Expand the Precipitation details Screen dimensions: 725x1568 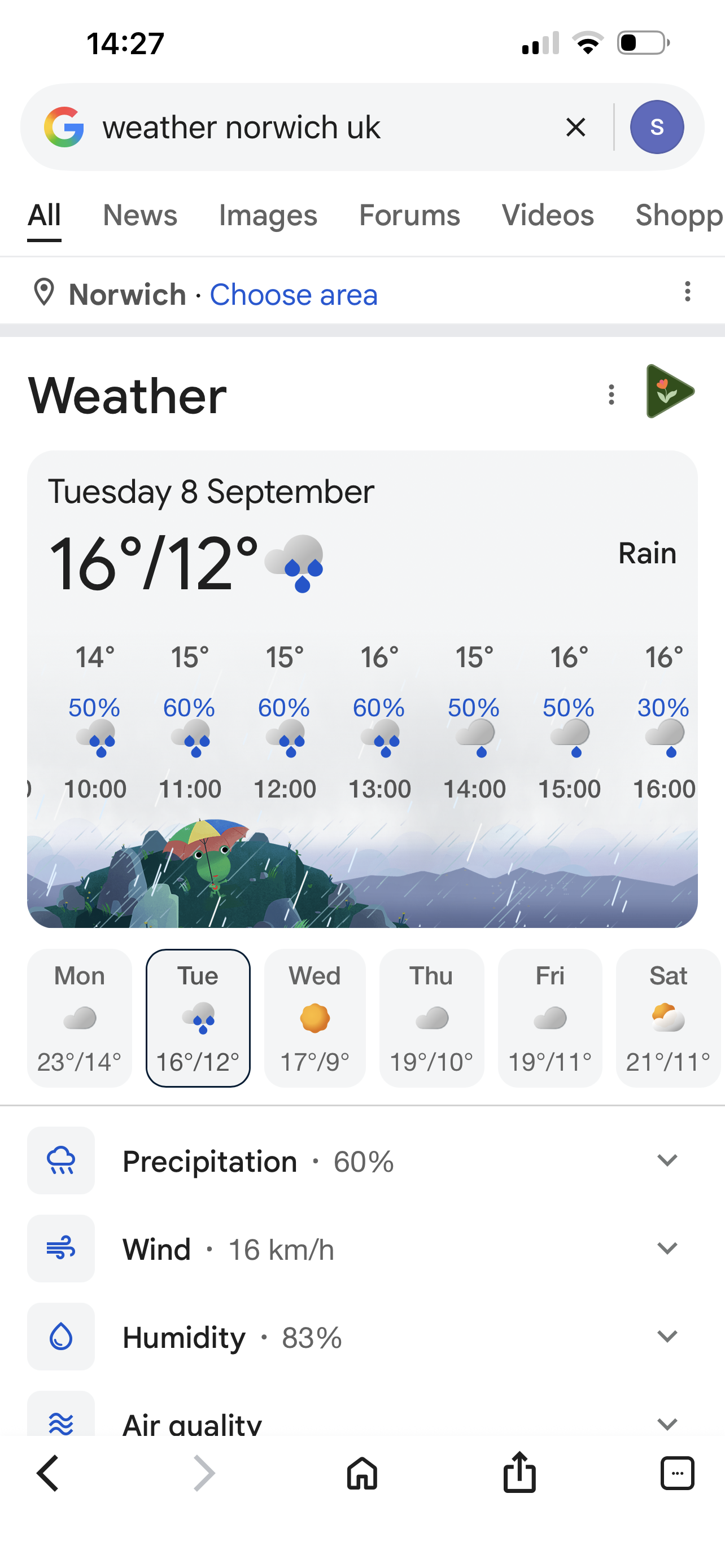coord(362,1161)
